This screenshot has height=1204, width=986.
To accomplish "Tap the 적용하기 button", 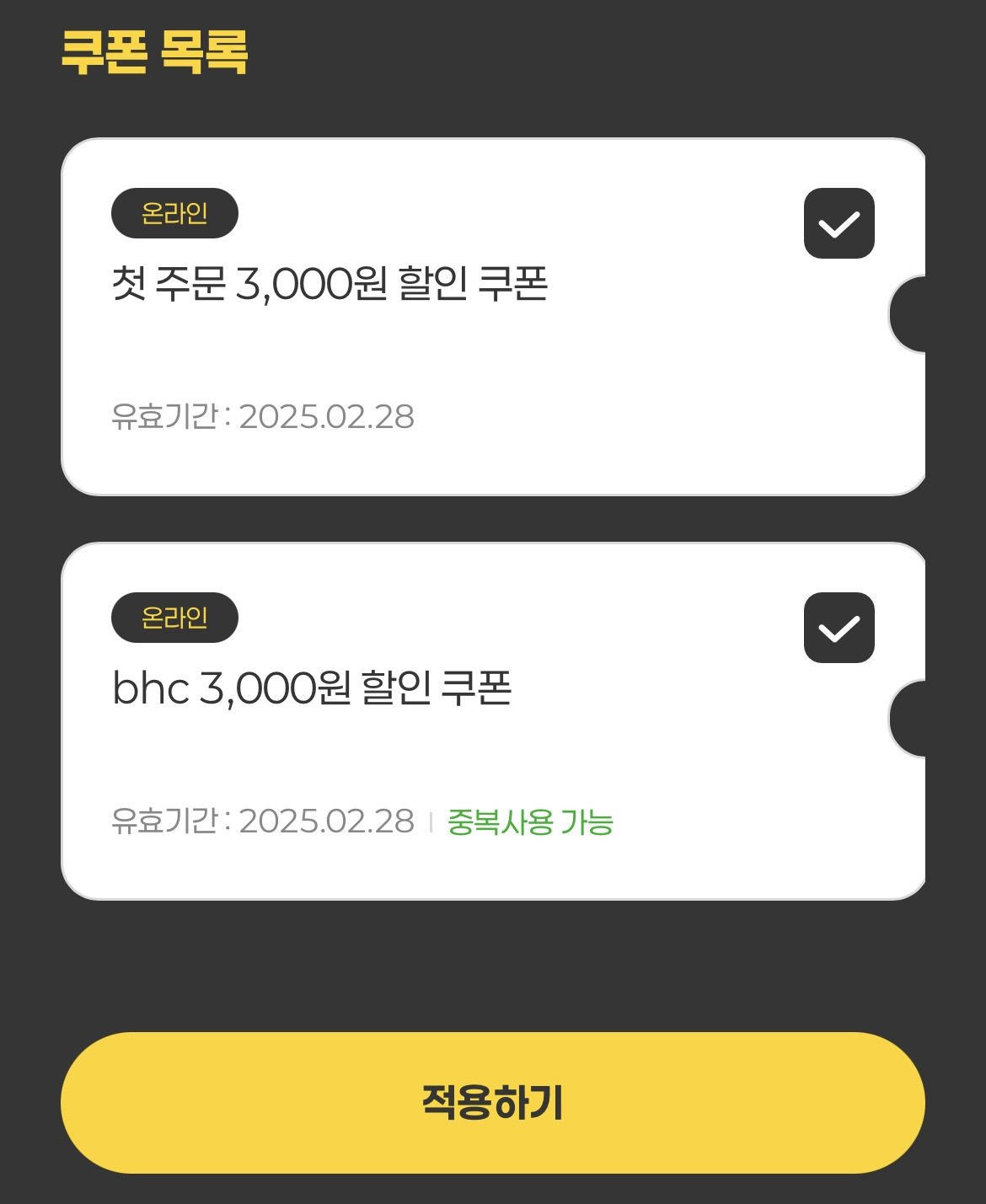I will click(x=492, y=1102).
